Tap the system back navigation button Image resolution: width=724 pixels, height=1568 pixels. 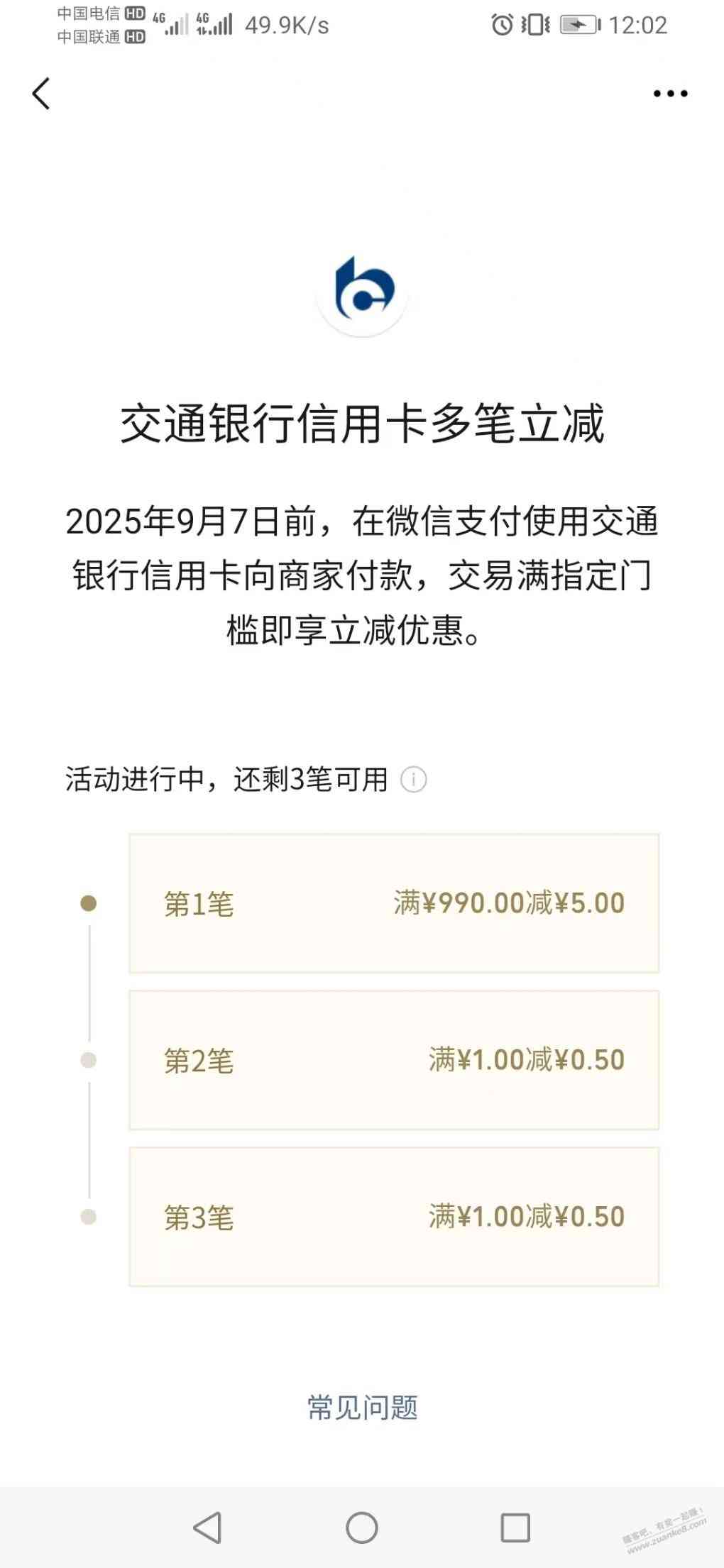coord(208,1528)
